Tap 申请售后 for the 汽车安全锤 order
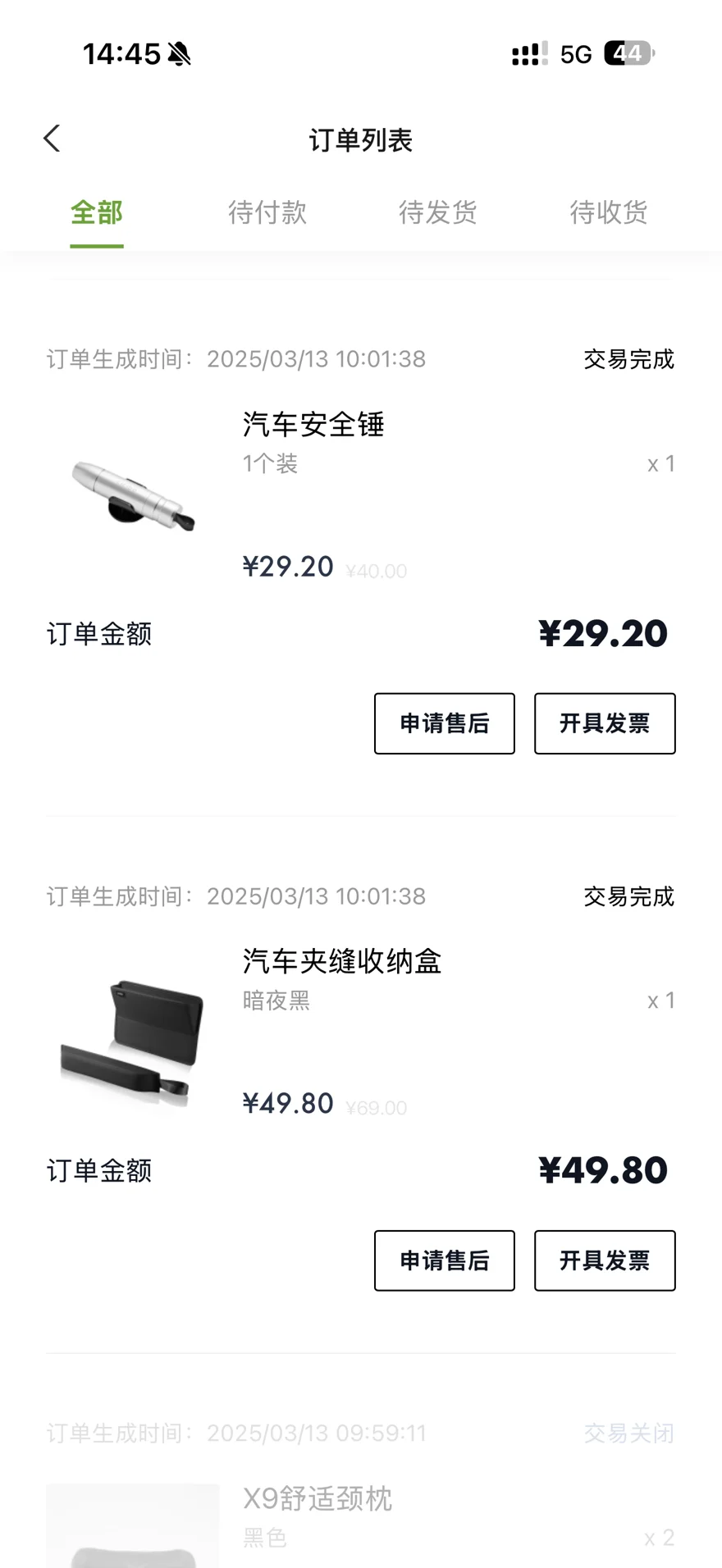This screenshot has width=722, height=1568. pos(444,723)
